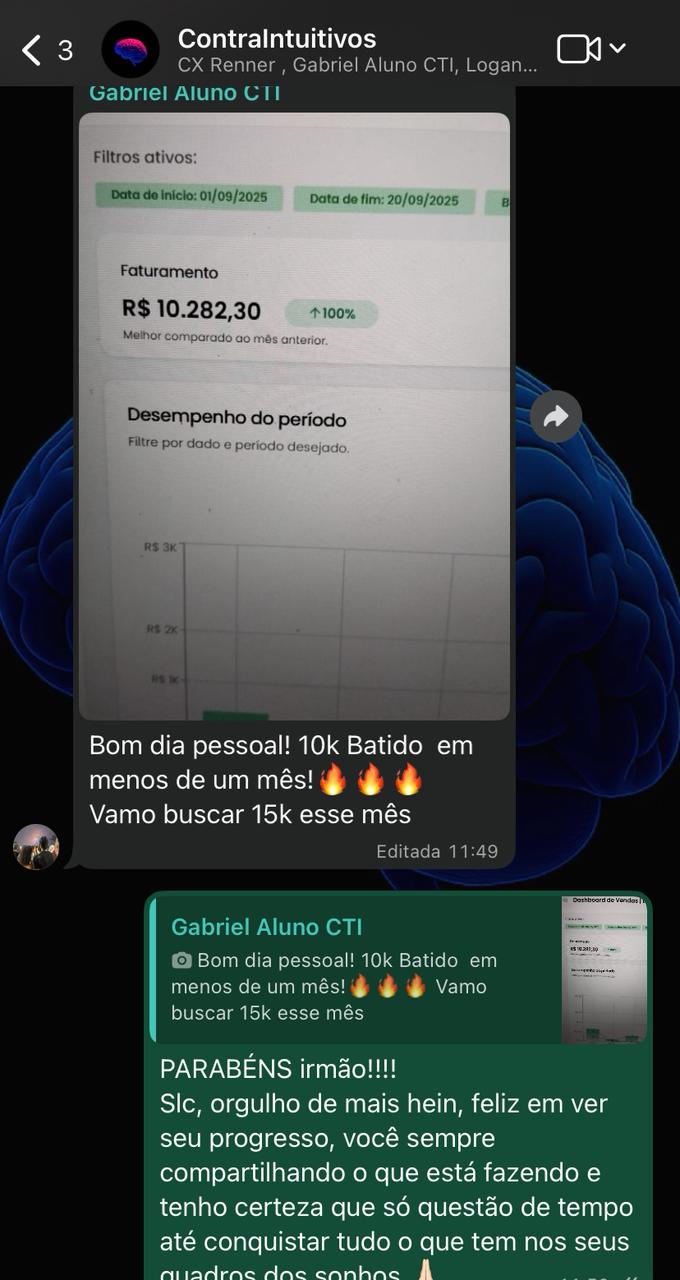Open the ContraIntuitivos group avatar
This screenshot has width=680, height=1280.
pos(130,50)
